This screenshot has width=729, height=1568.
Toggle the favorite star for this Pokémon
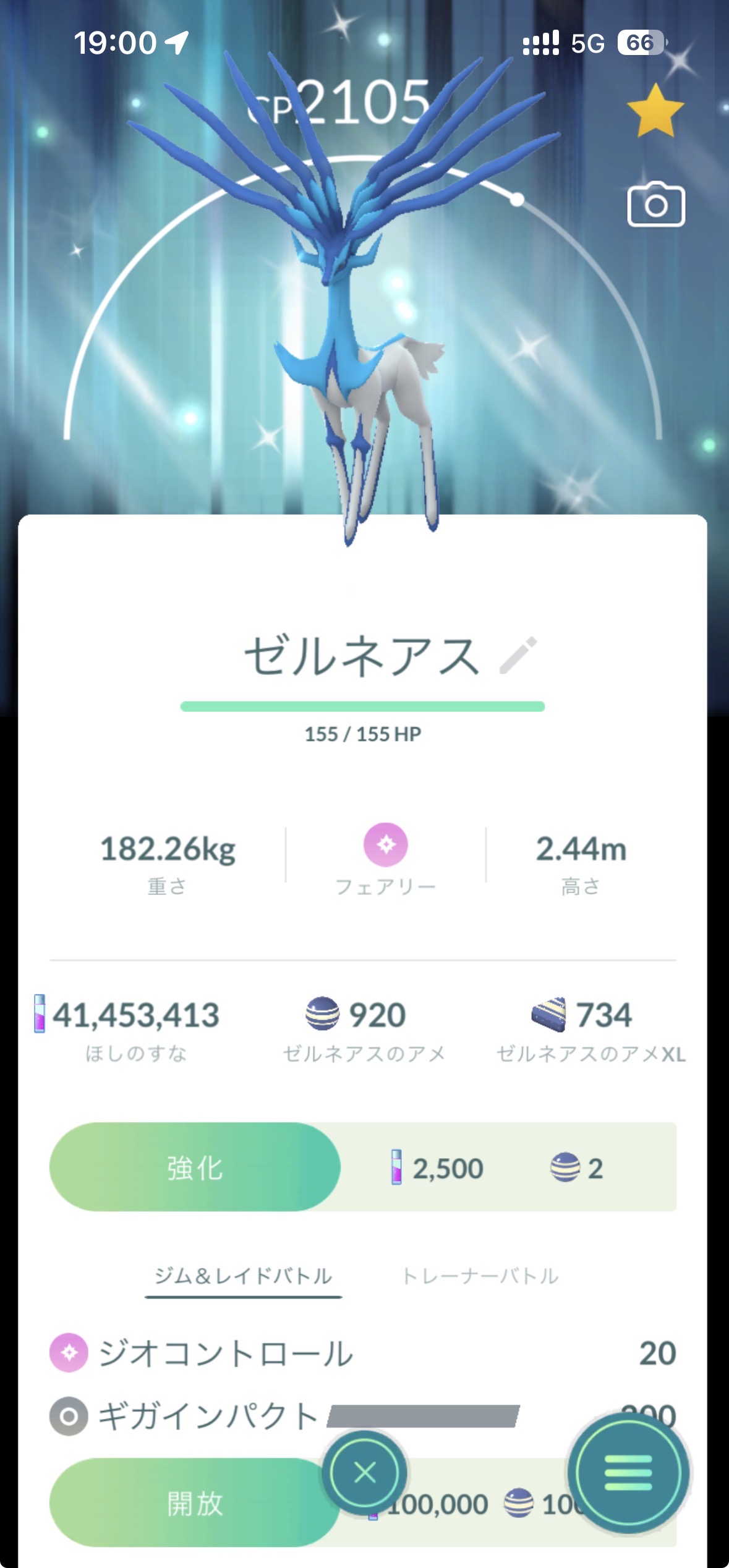pyautogui.click(x=655, y=111)
